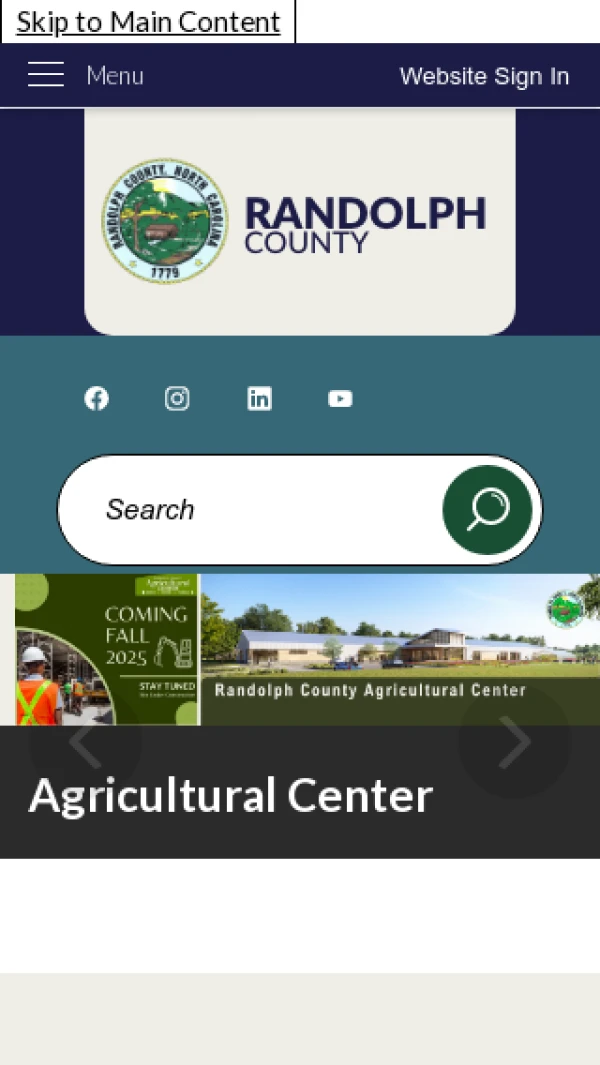600x1065 pixels.
Task: Show the previous carousel slide
Action: pyautogui.click(x=85, y=742)
